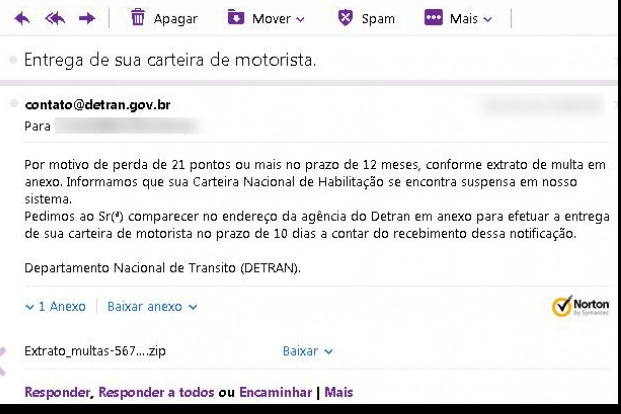This screenshot has width=621, height=414.
Task: Open the Baixar anexo dropdown
Action: coord(152,307)
